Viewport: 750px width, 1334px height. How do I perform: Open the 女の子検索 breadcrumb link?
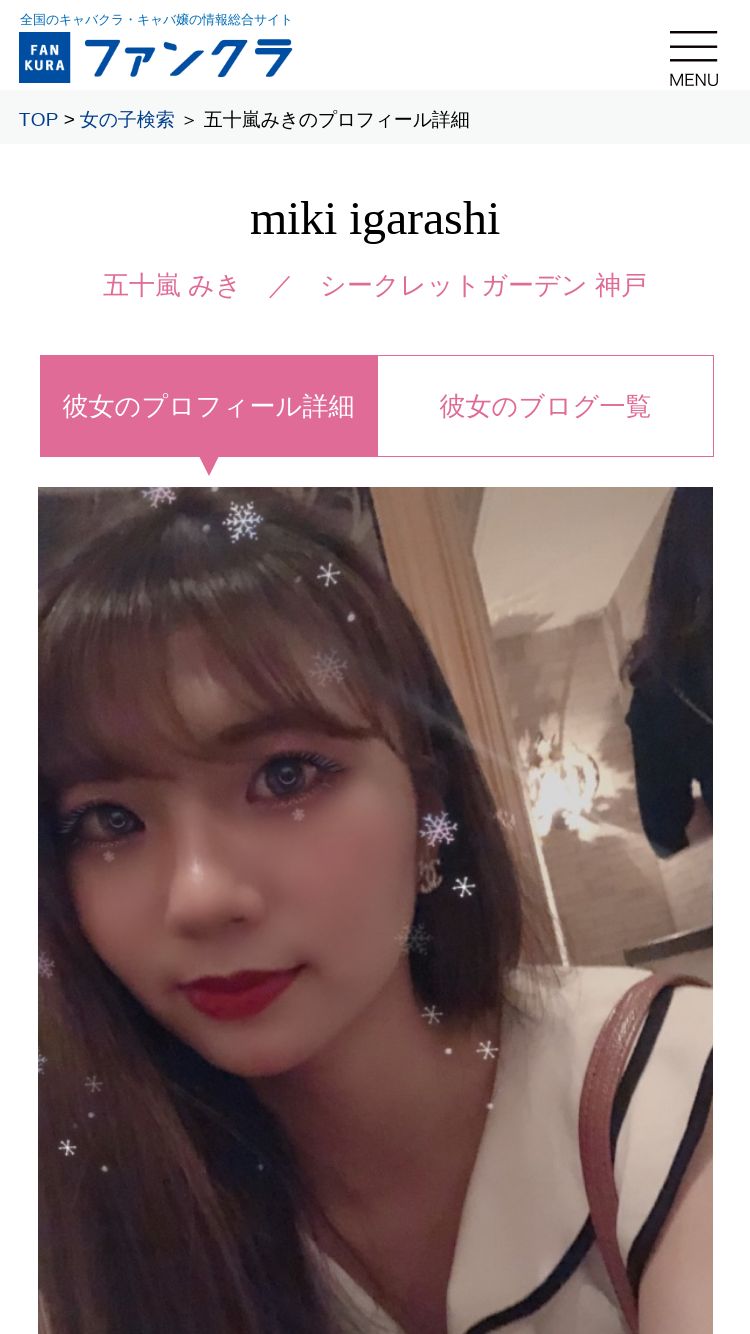click(127, 120)
